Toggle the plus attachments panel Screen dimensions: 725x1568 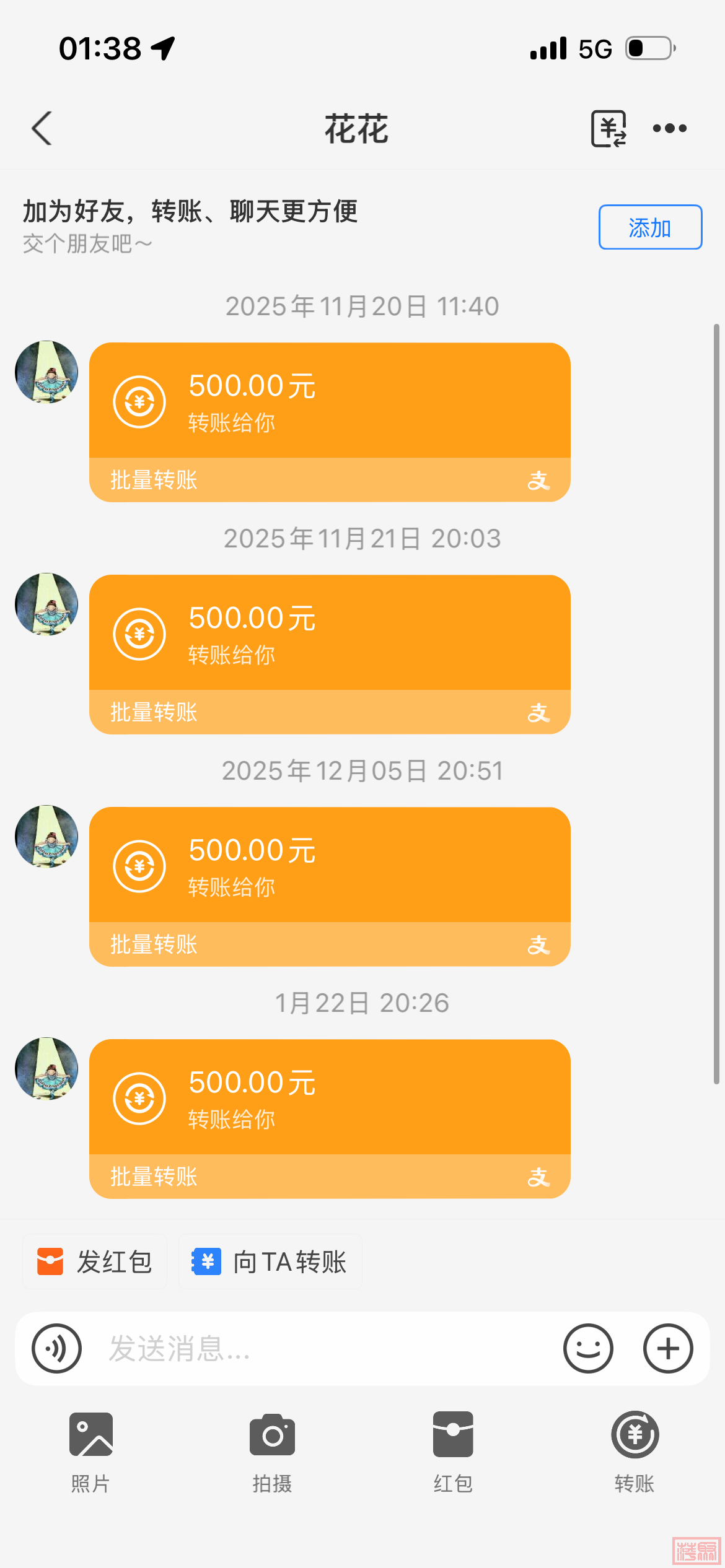coord(668,1349)
